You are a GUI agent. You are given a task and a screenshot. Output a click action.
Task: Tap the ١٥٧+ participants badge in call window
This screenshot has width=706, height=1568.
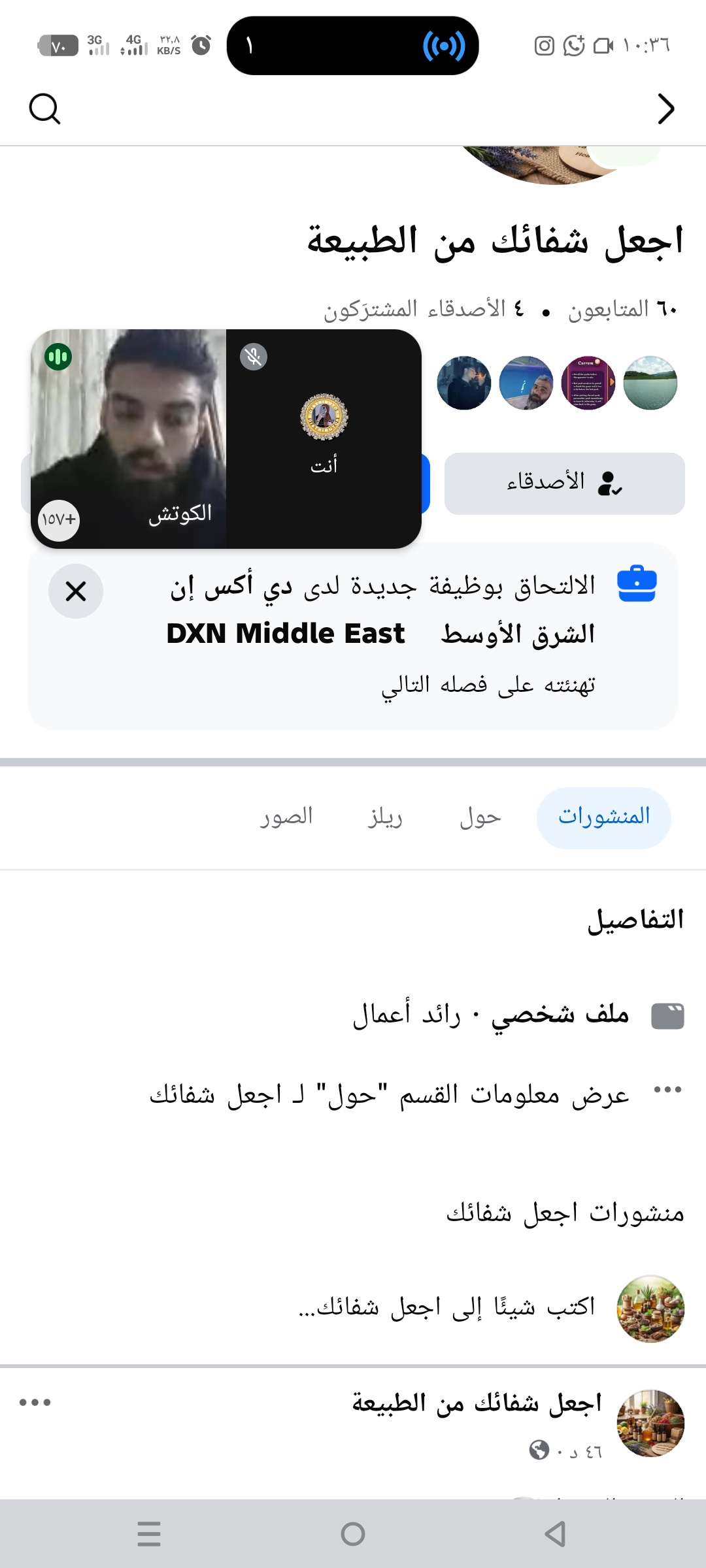pos(58,521)
